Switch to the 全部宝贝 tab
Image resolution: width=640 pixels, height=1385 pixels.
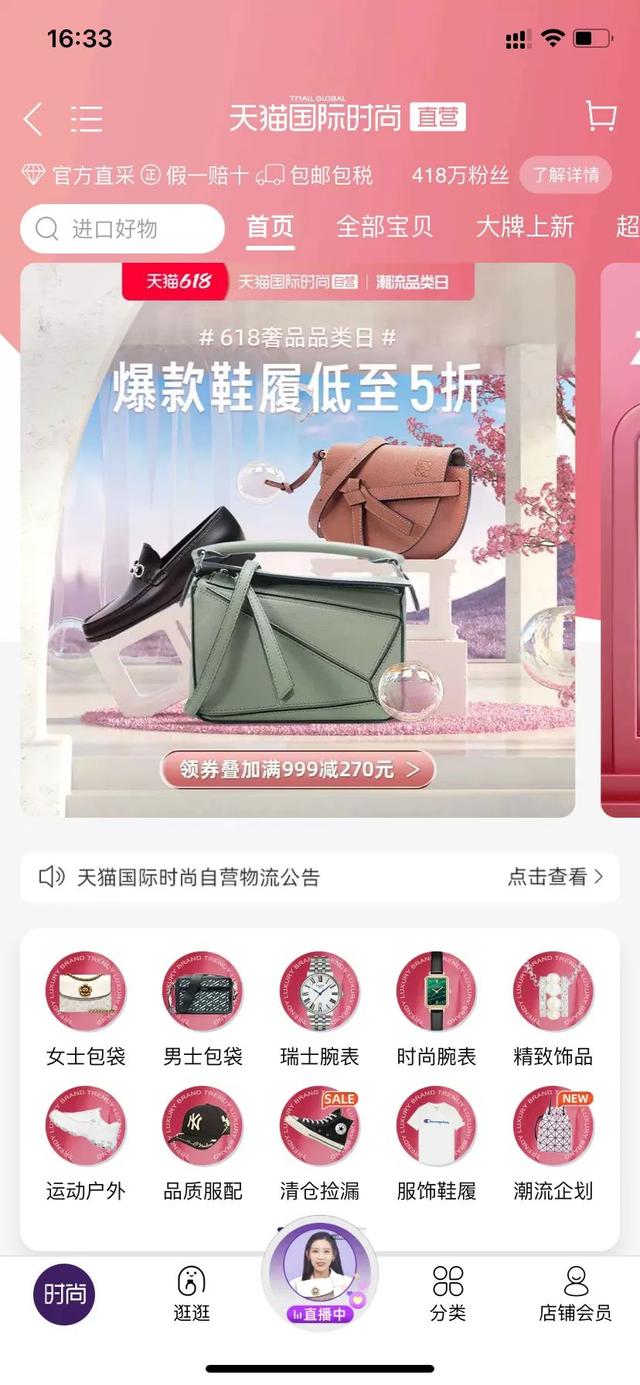click(384, 227)
